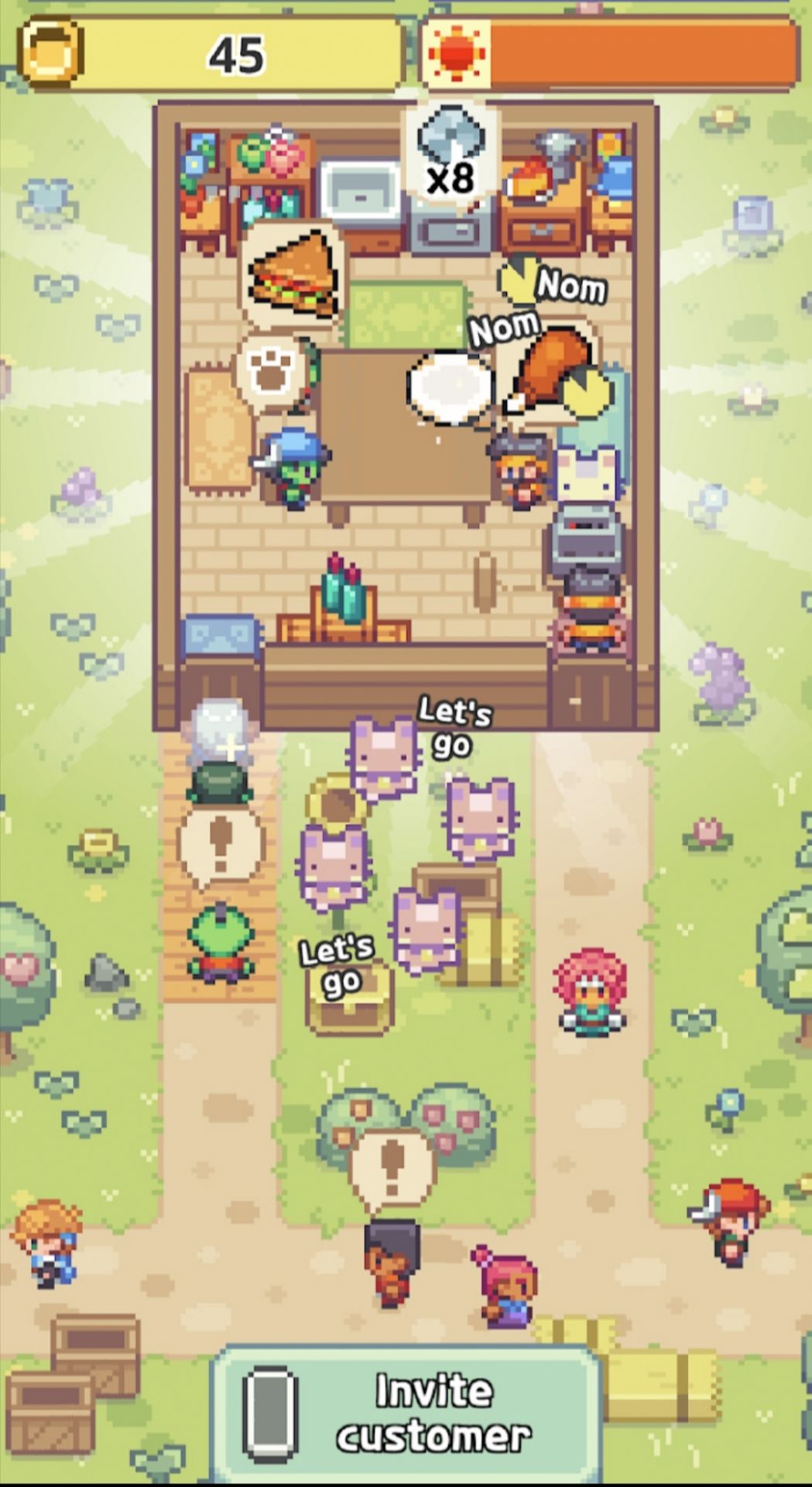Tap the Invite customer button
Image resolution: width=812 pixels, height=1487 pixels.
click(406, 1415)
